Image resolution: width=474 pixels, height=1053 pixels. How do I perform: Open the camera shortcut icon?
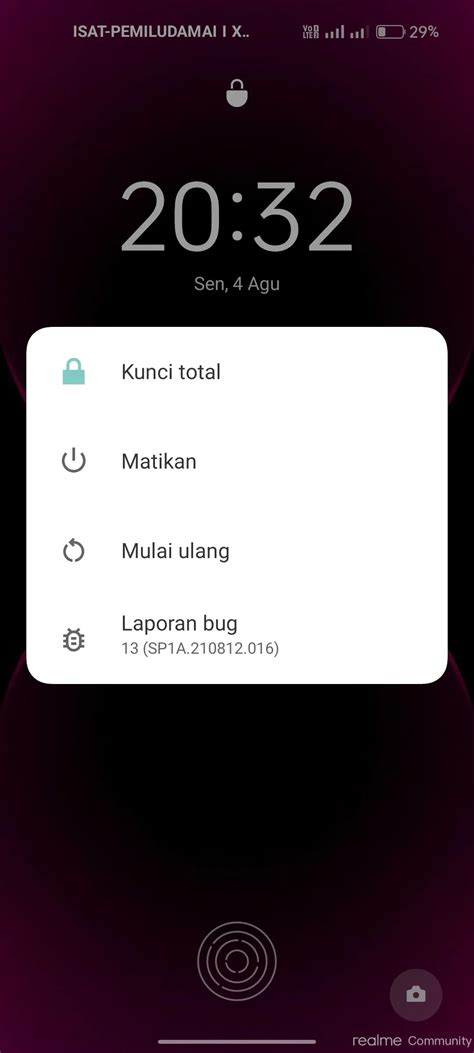click(416, 995)
